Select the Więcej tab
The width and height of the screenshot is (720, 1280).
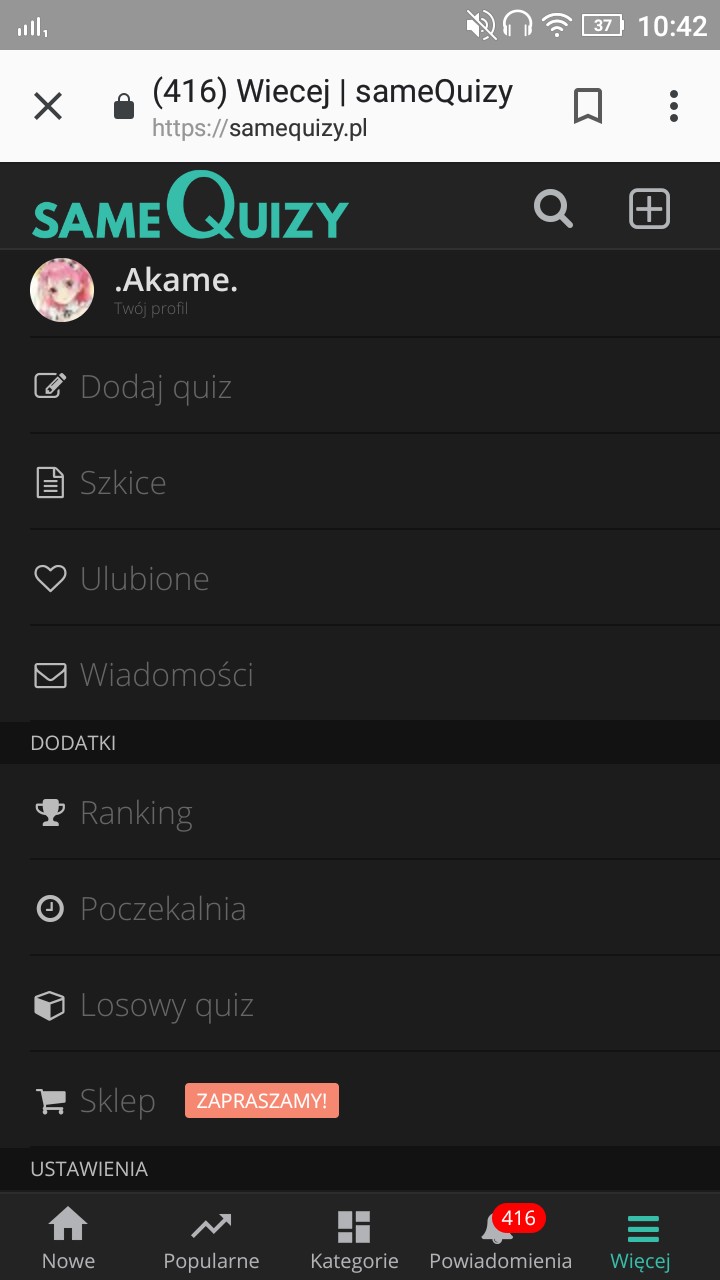point(641,1238)
